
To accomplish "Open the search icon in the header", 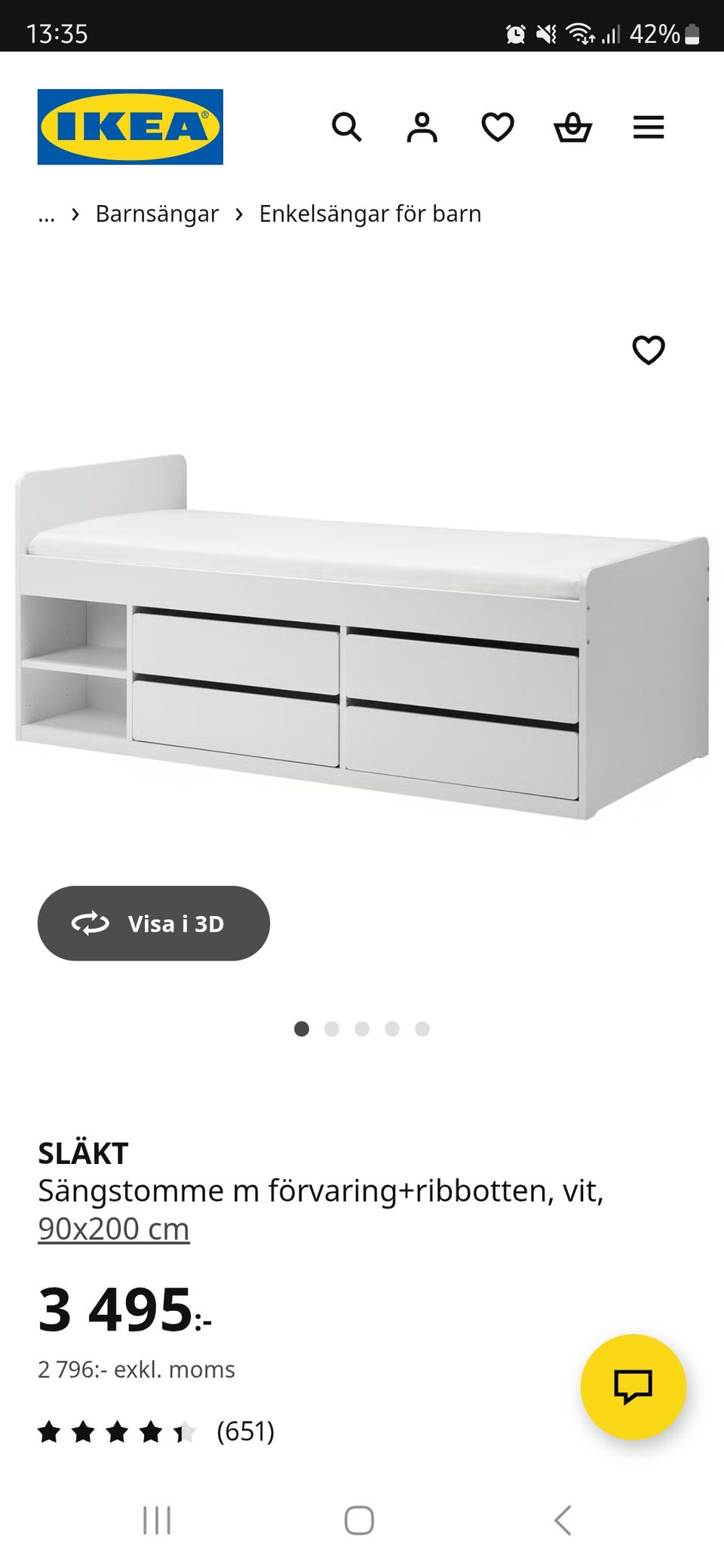I will pyautogui.click(x=347, y=127).
